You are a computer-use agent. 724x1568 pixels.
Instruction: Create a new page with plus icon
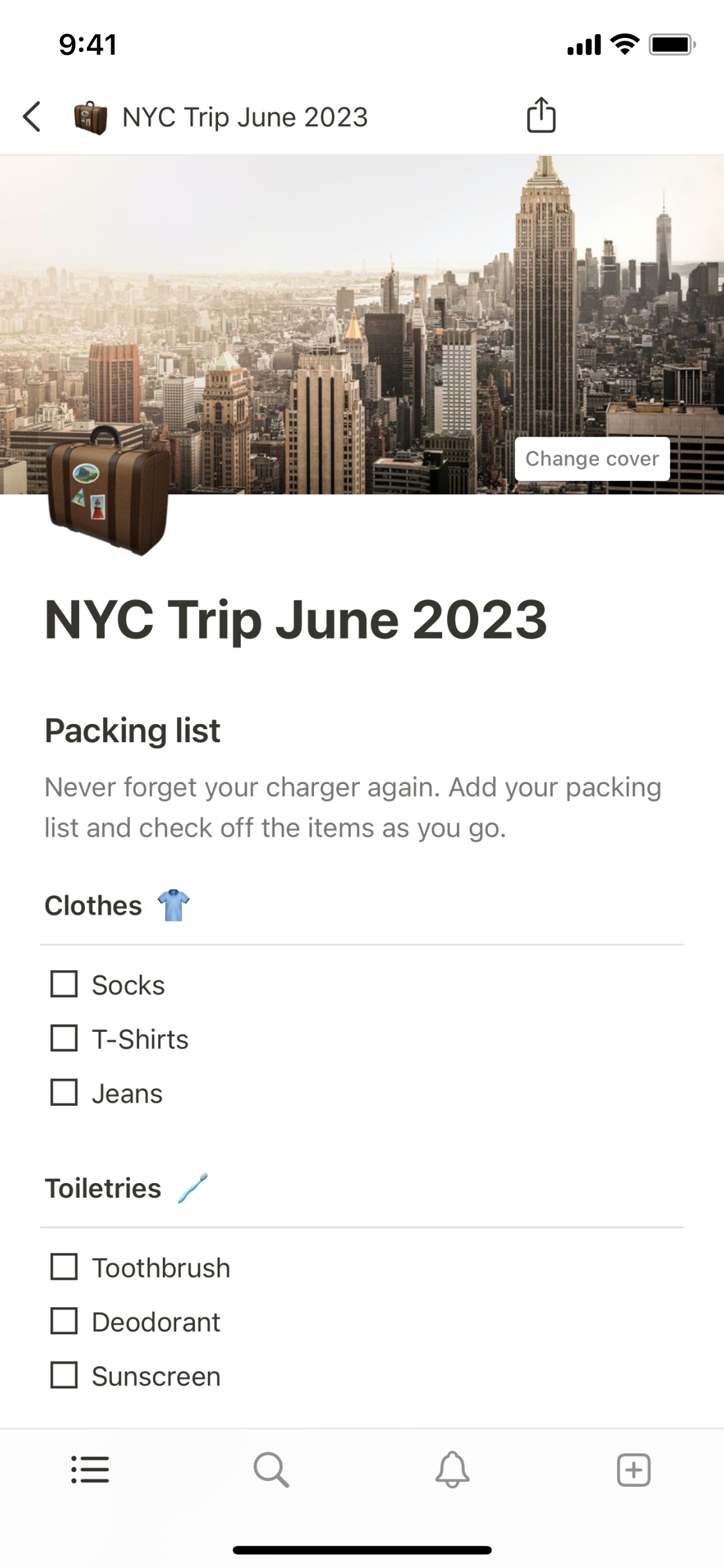pos(634,1470)
